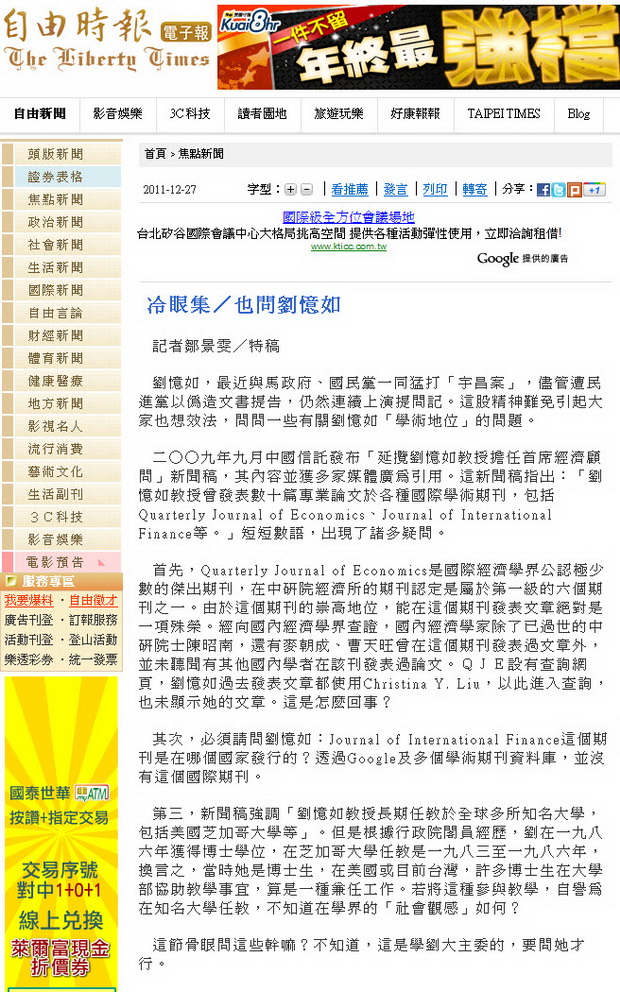The width and height of the screenshot is (620, 992).
Task: Open 財經新聞 in the sidebar
Action: (55, 335)
